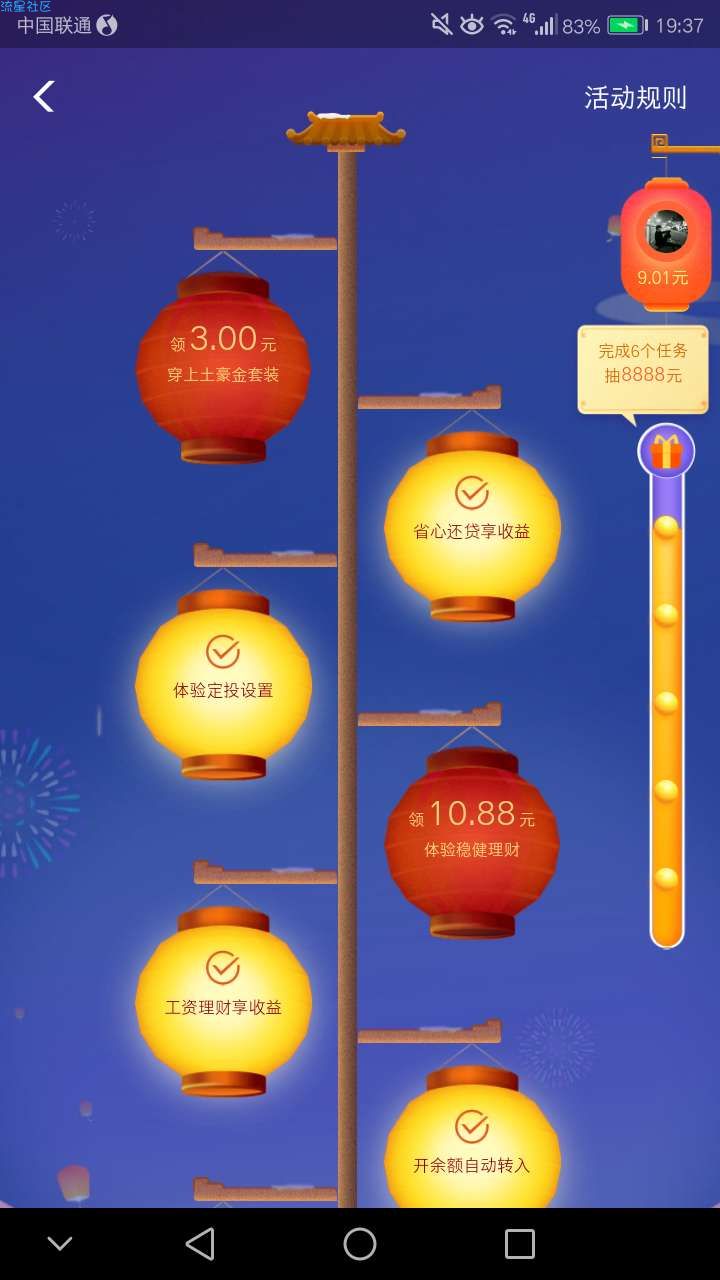Open recent apps from navigation bar
Screen dimensions: 720x1280
519,1244
